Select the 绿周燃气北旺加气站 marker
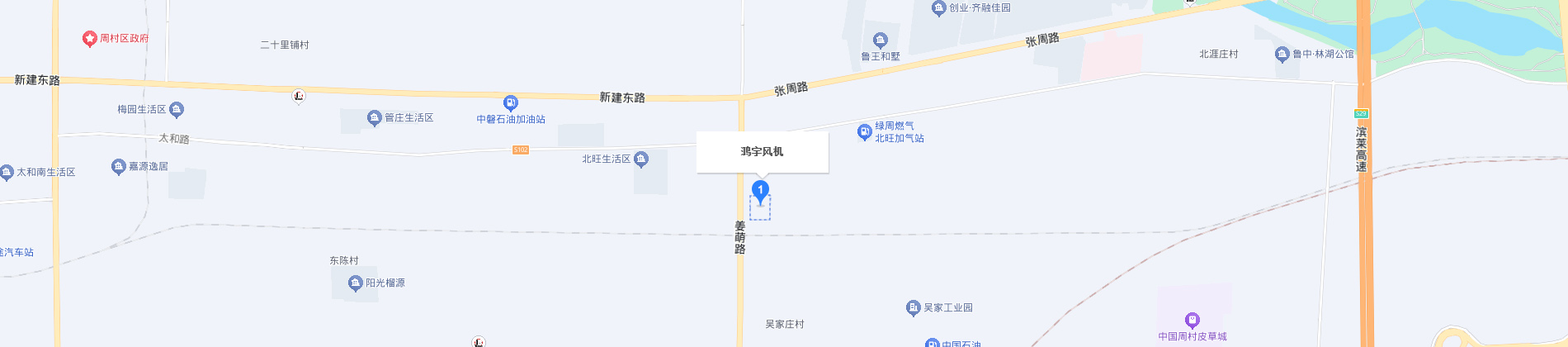 (x=864, y=131)
